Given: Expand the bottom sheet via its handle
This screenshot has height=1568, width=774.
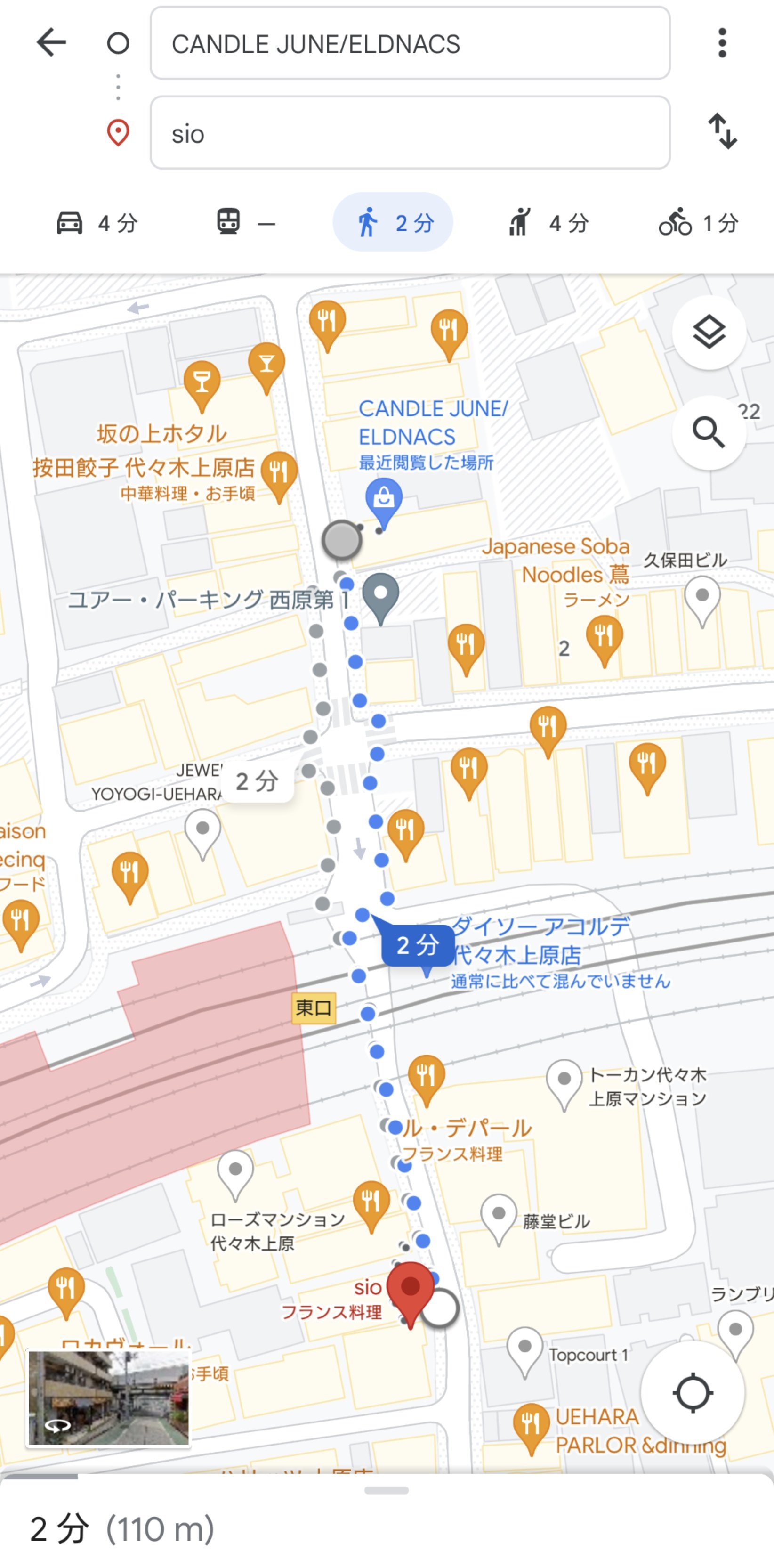Looking at the screenshot, I should pyautogui.click(x=387, y=1491).
